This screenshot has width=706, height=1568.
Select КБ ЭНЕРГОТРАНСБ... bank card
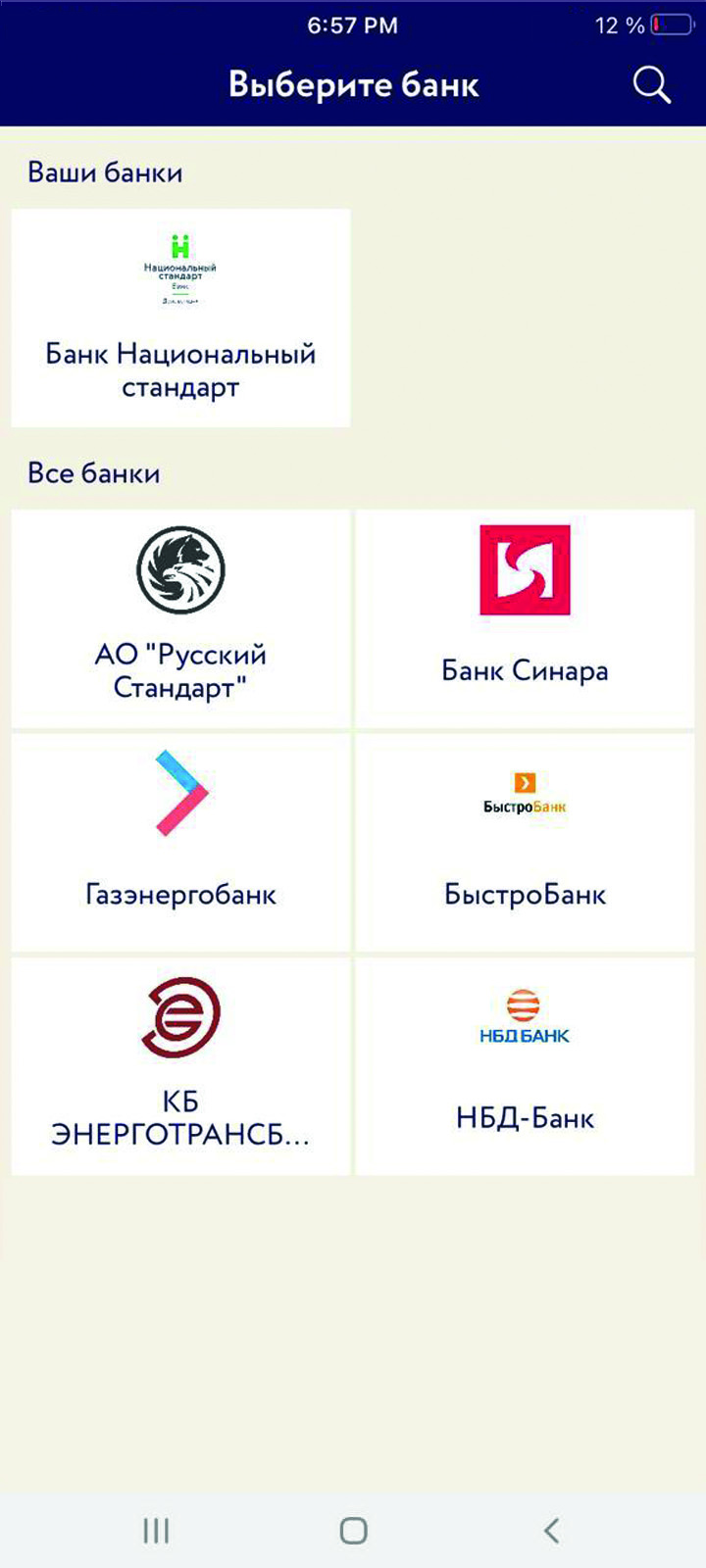point(180,1066)
